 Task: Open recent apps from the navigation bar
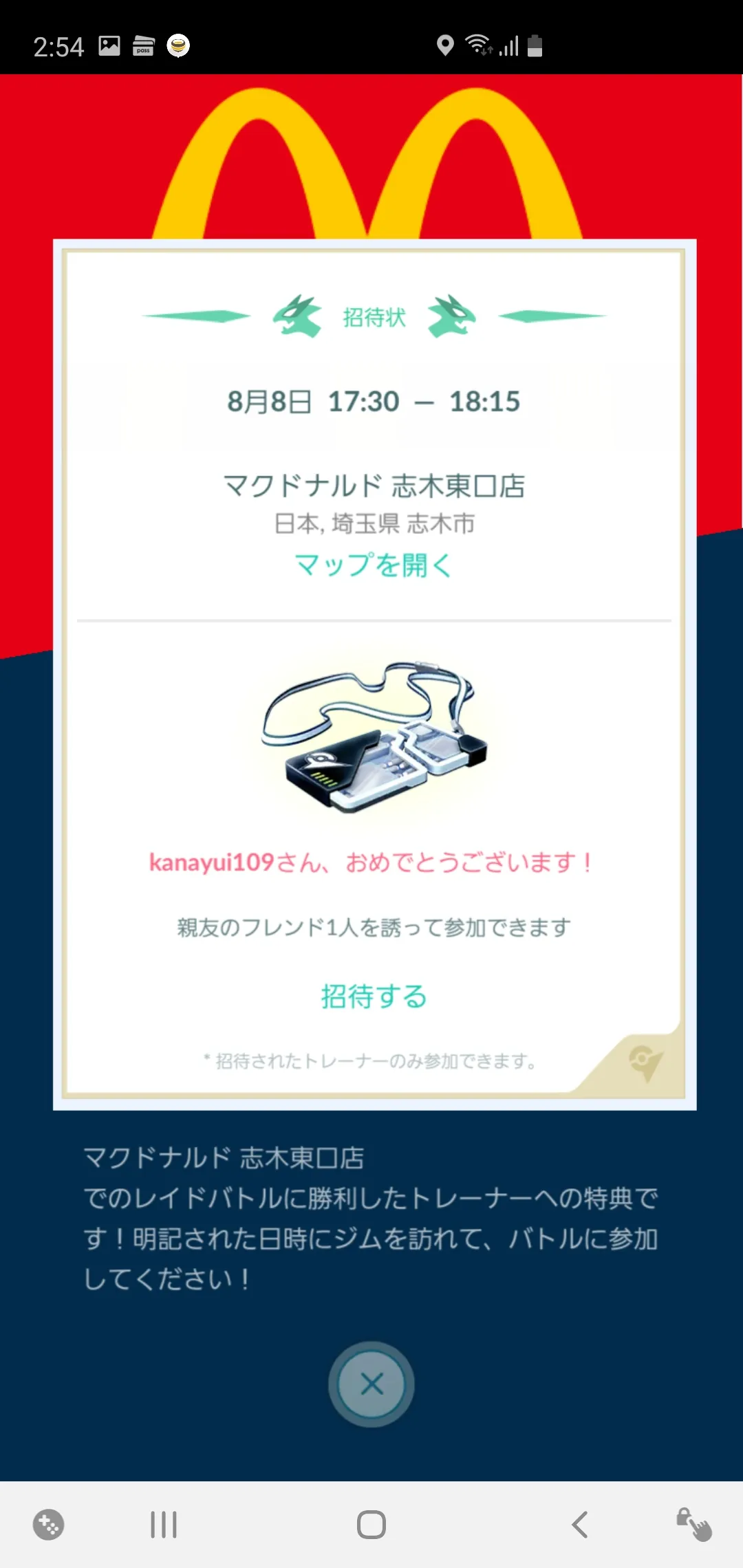pyautogui.click(x=164, y=1525)
